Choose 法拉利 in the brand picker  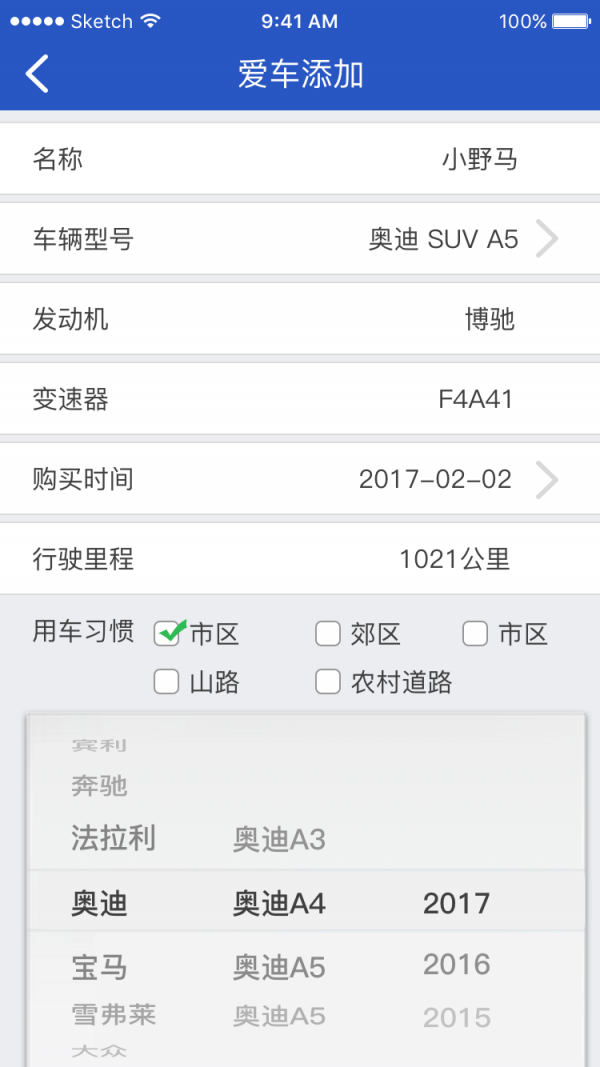[x=113, y=837]
